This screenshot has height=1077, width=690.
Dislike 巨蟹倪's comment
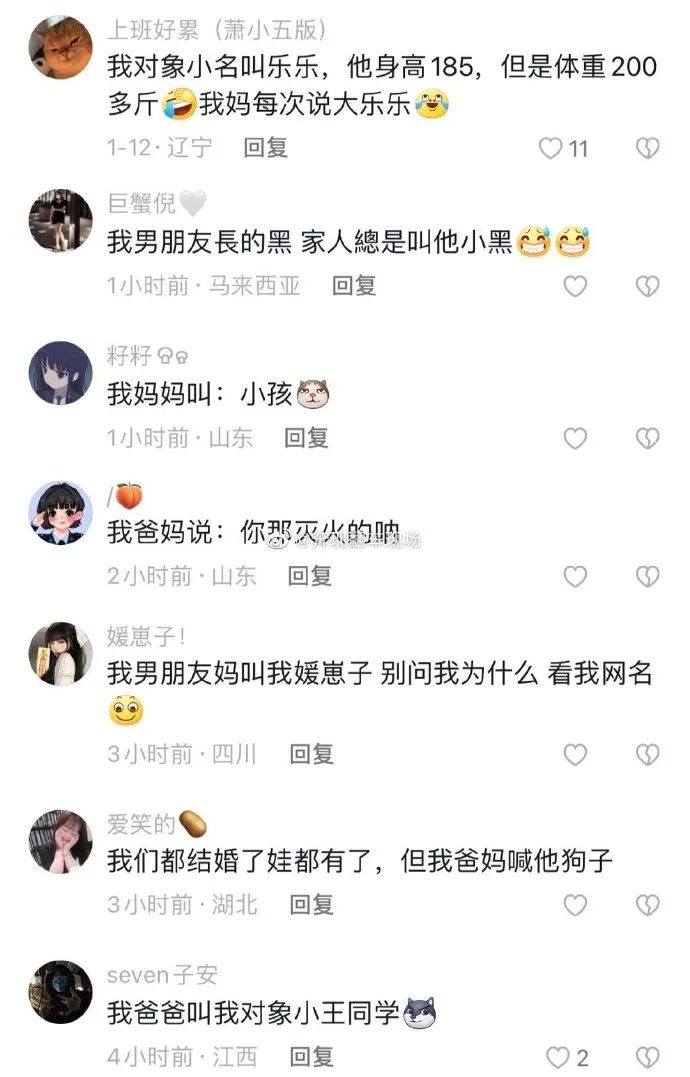[648, 286]
